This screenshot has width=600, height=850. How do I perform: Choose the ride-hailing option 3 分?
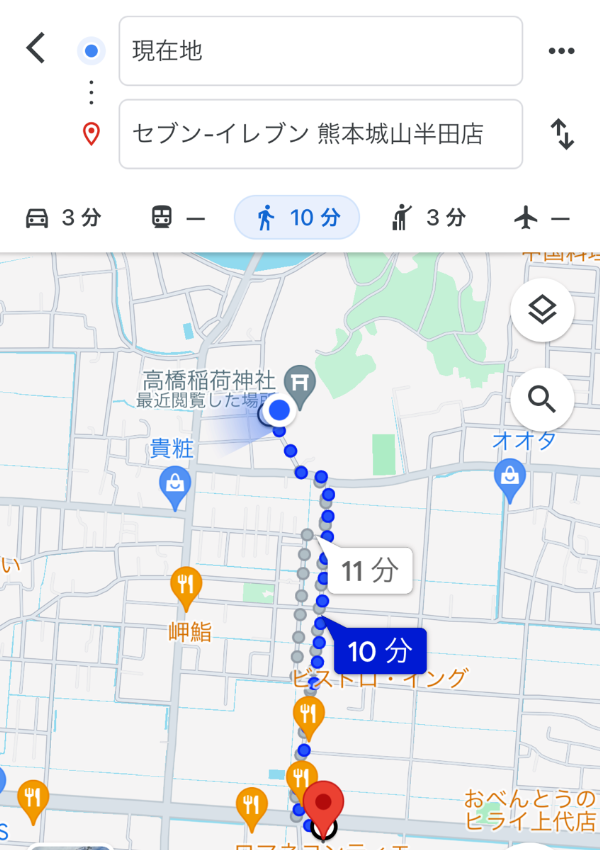point(429,218)
